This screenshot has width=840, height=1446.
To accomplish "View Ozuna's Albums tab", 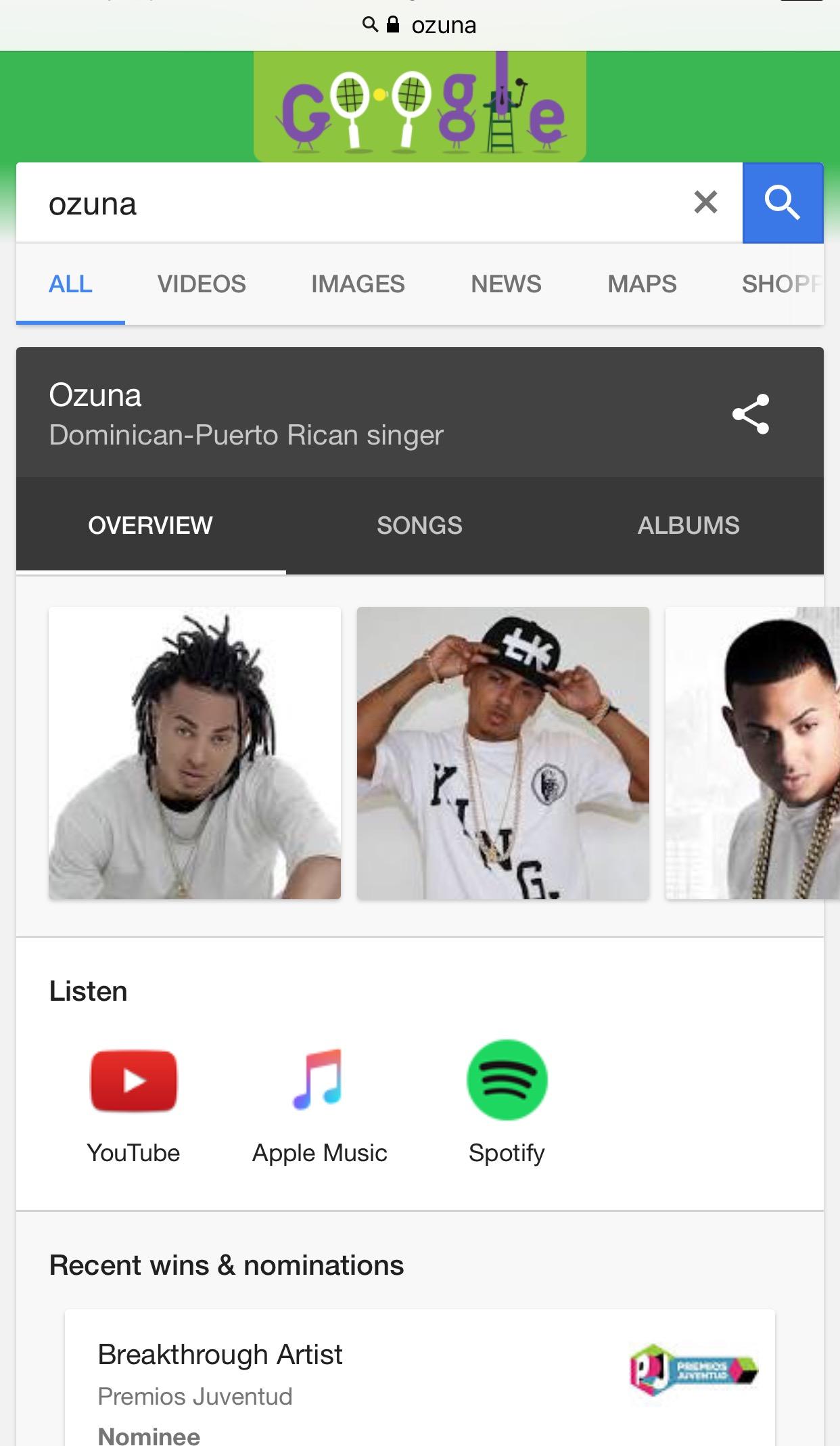I will pos(689,526).
